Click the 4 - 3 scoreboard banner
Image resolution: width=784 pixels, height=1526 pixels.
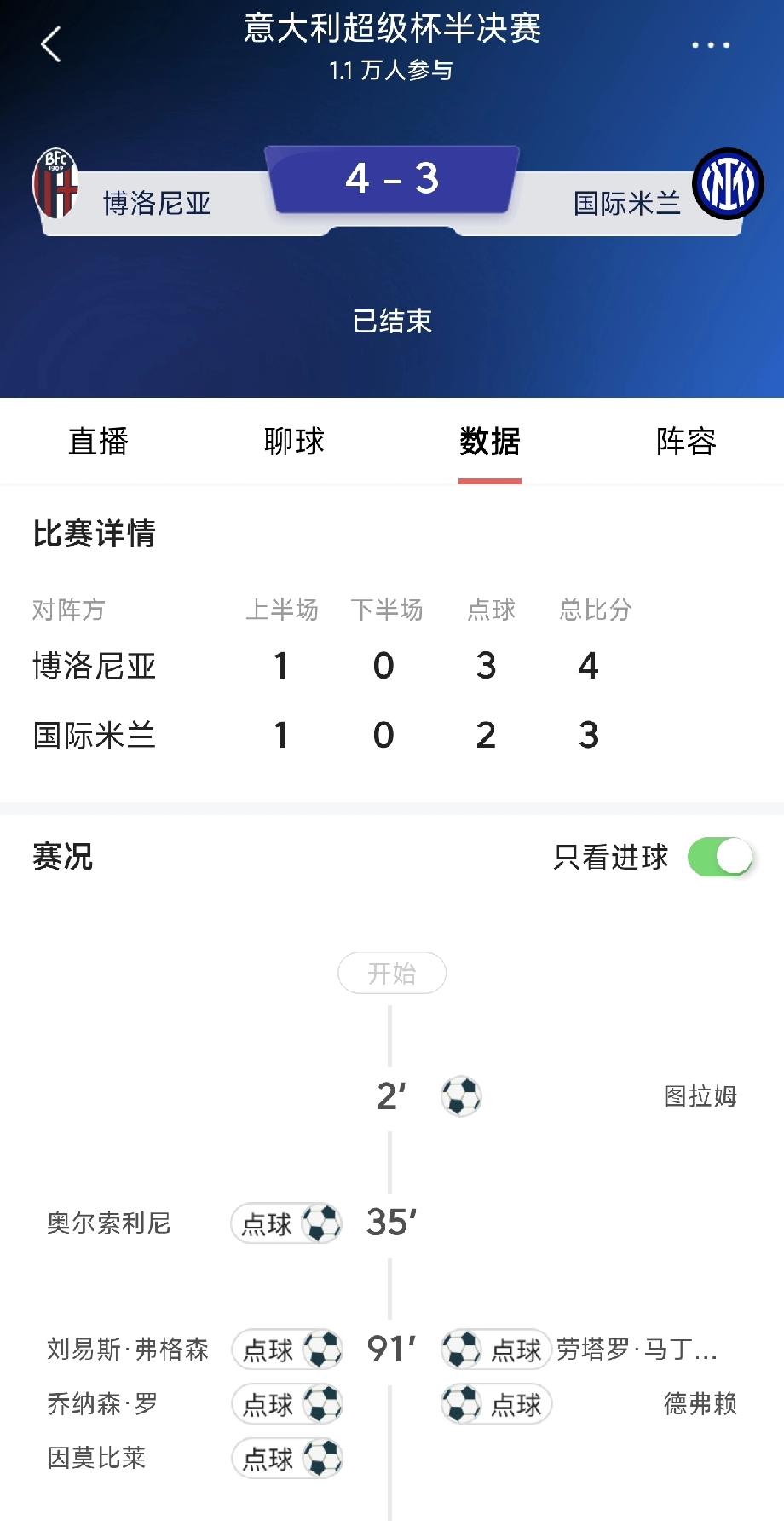click(391, 177)
